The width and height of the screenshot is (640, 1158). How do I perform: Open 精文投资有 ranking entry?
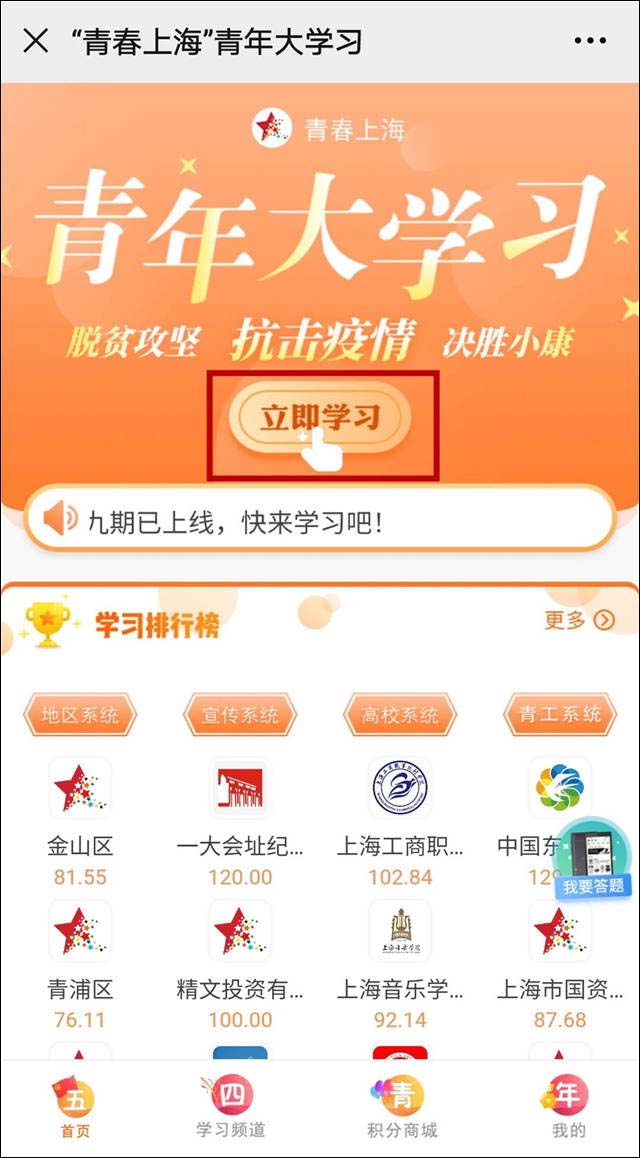(240, 932)
